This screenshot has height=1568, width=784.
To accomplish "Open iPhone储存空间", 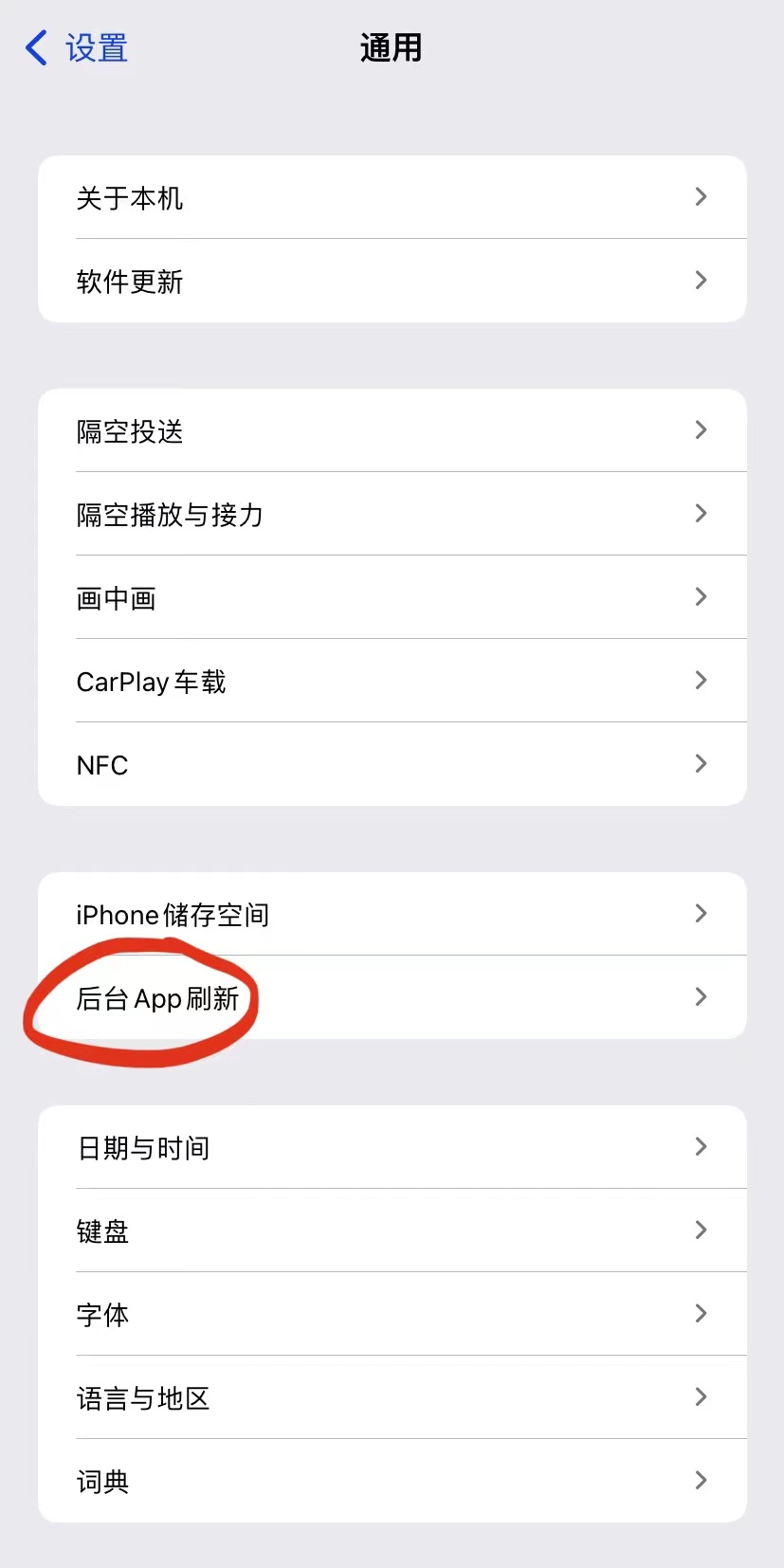I will click(x=392, y=914).
